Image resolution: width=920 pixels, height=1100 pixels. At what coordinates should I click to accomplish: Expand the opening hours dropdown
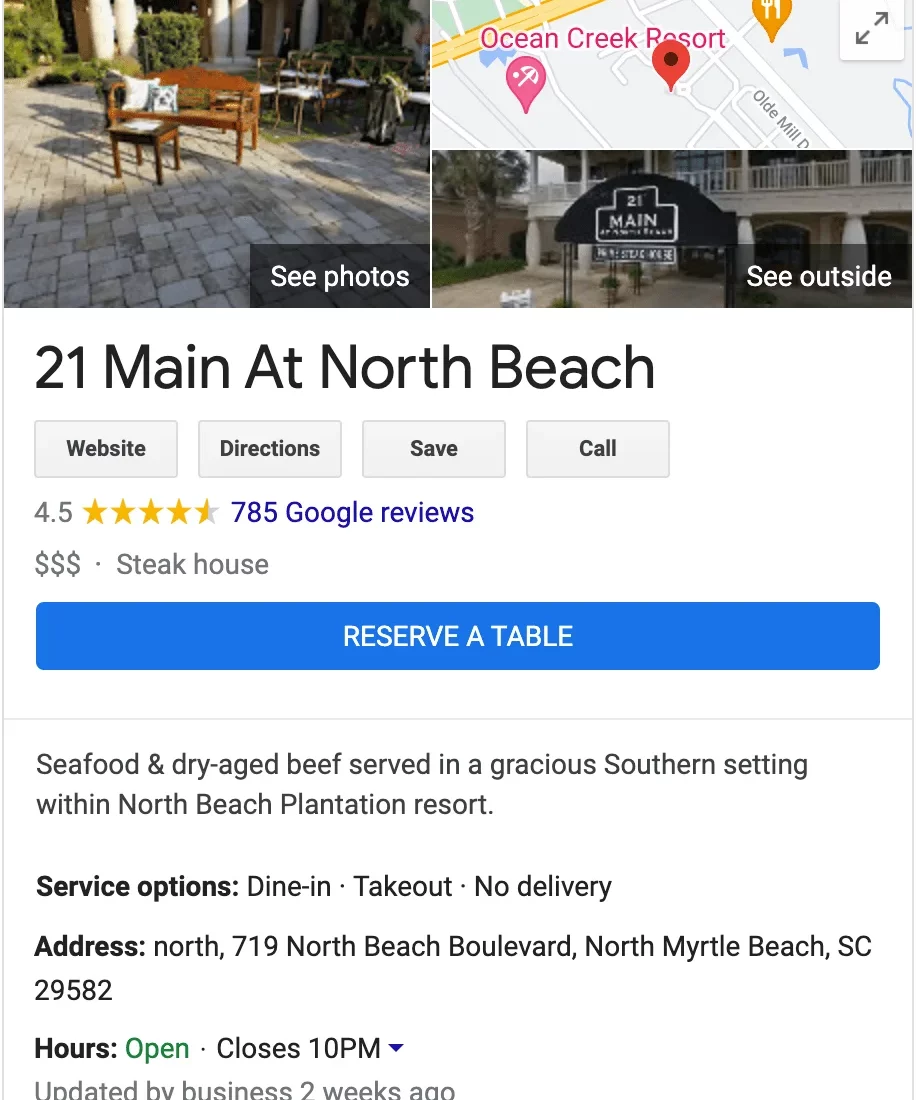point(396,1049)
